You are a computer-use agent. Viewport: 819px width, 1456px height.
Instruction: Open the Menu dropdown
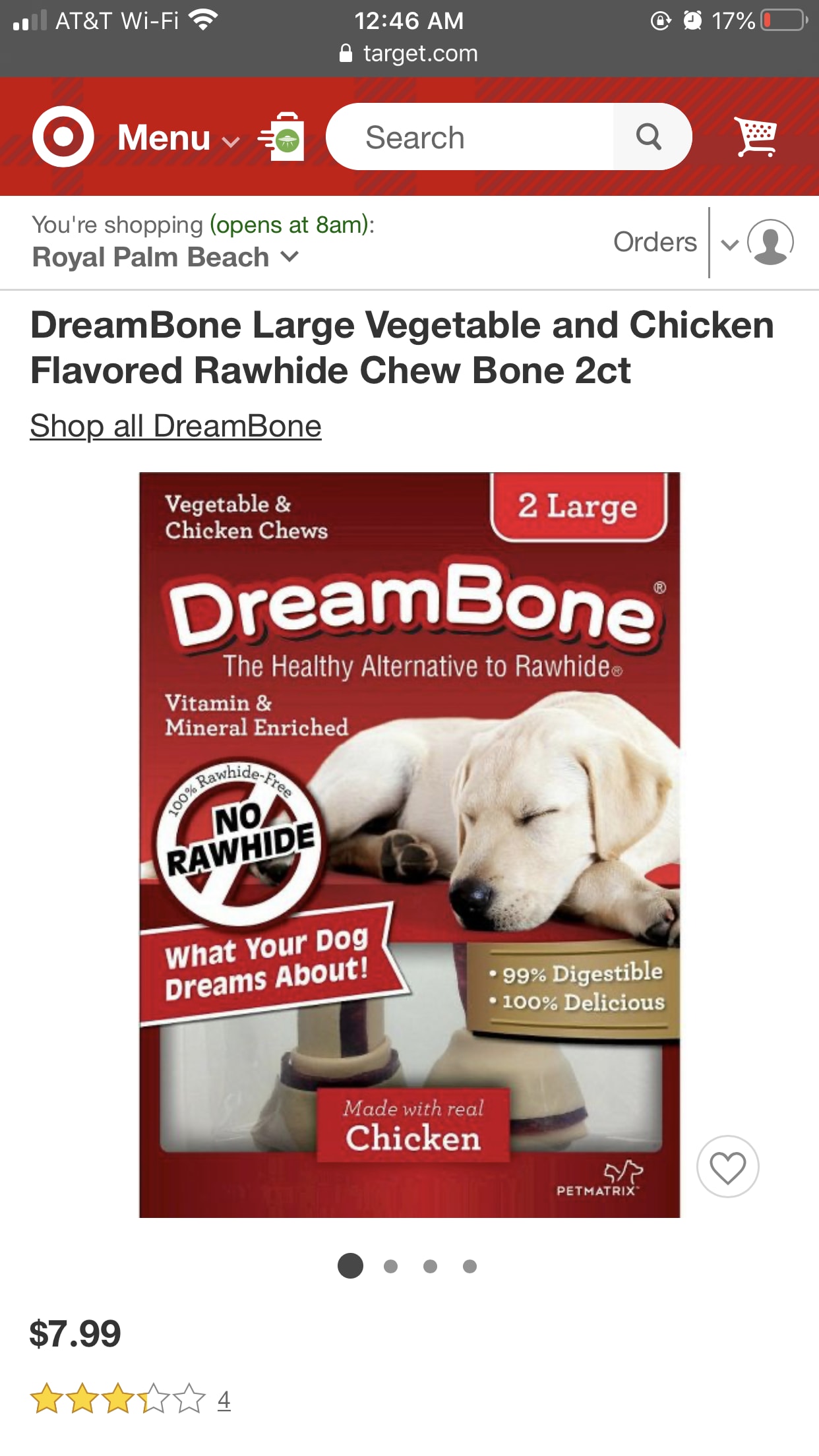pyautogui.click(x=177, y=138)
